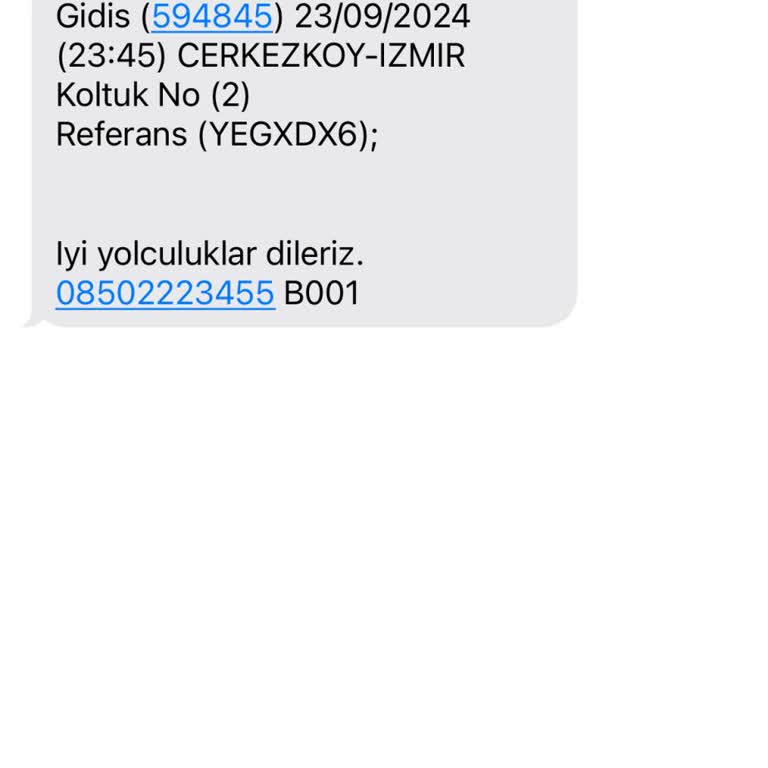
Task: Call the linked phone number 08502223455
Action: point(165,293)
